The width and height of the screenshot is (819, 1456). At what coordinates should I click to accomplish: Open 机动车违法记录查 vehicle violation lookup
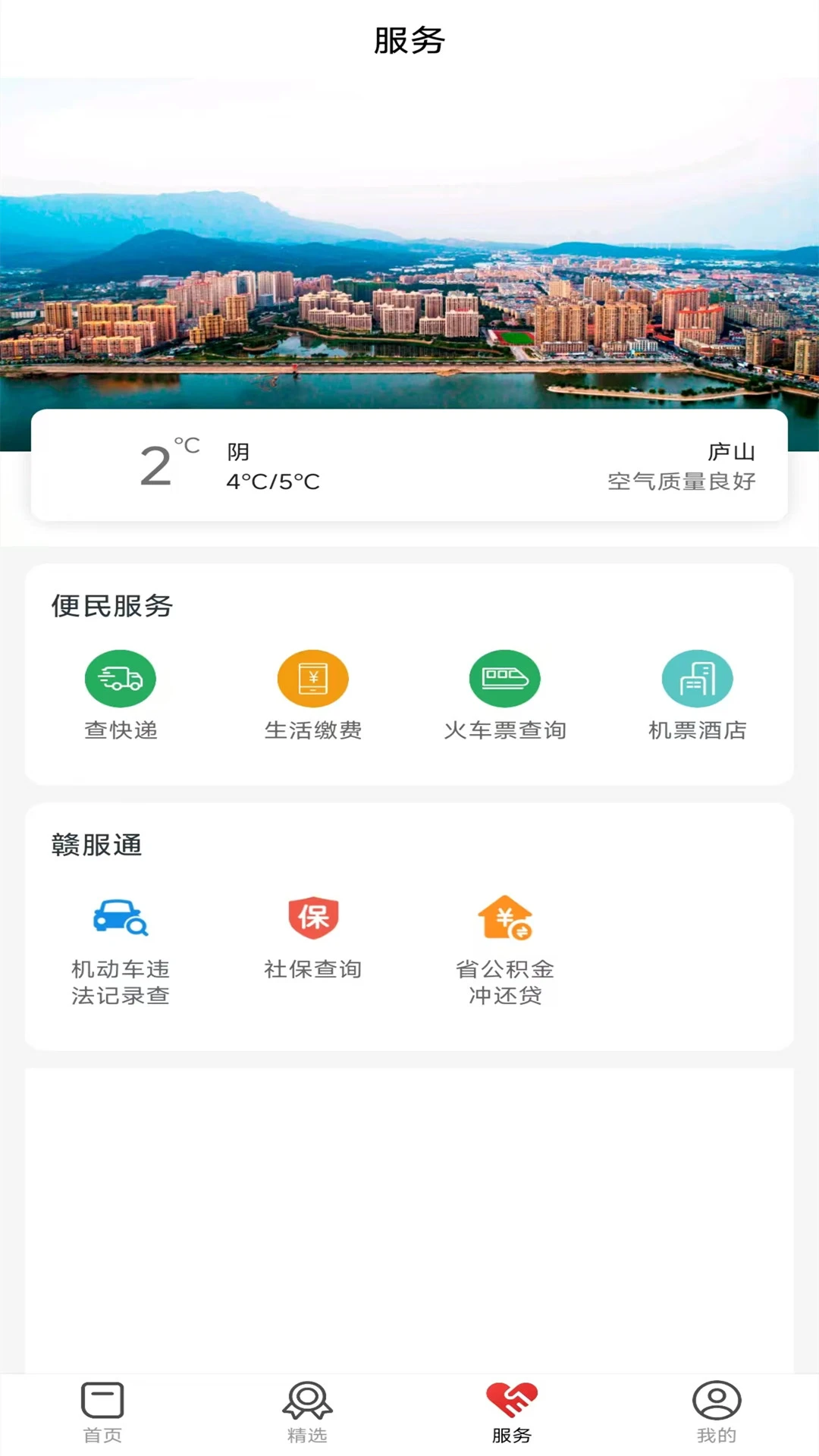[121, 949]
